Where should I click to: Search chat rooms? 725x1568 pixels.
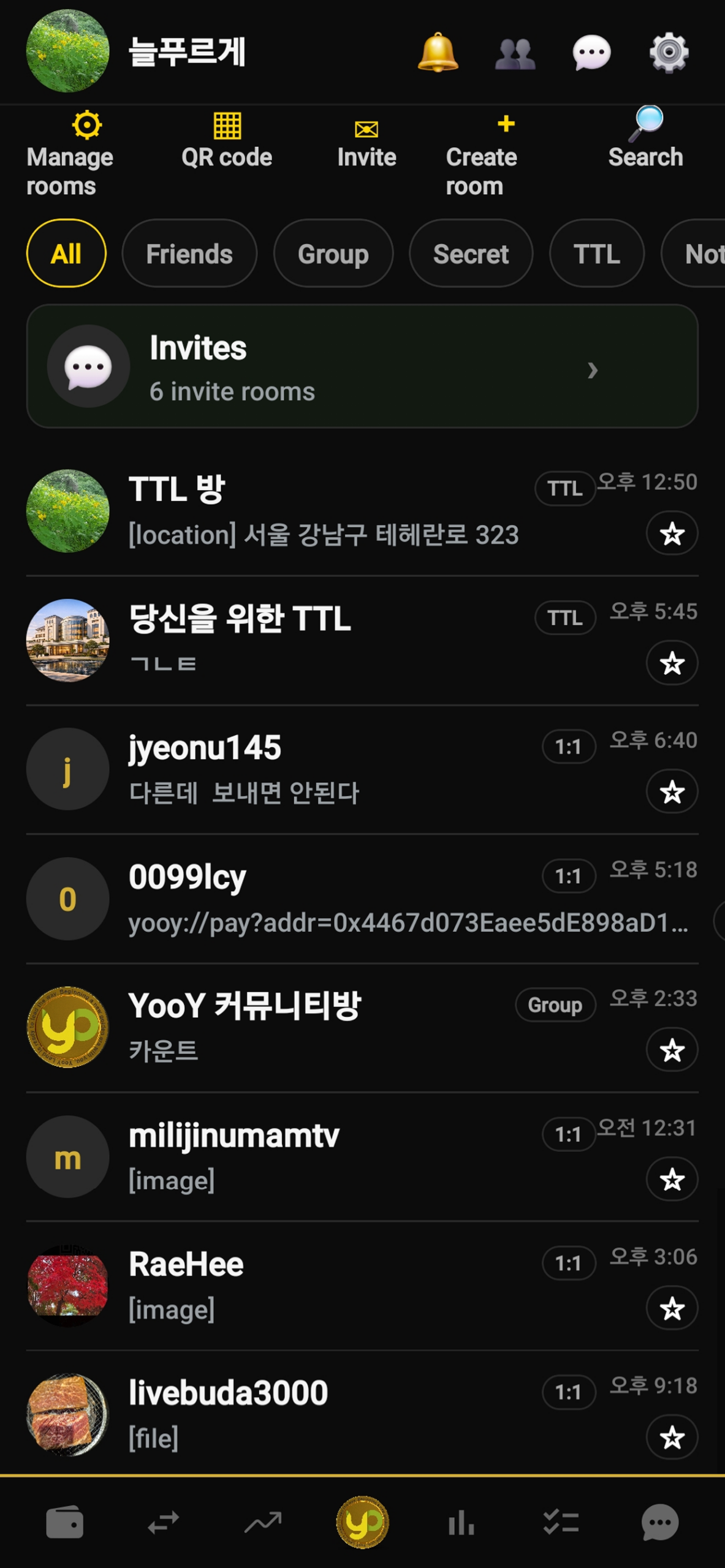[x=645, y=138]
